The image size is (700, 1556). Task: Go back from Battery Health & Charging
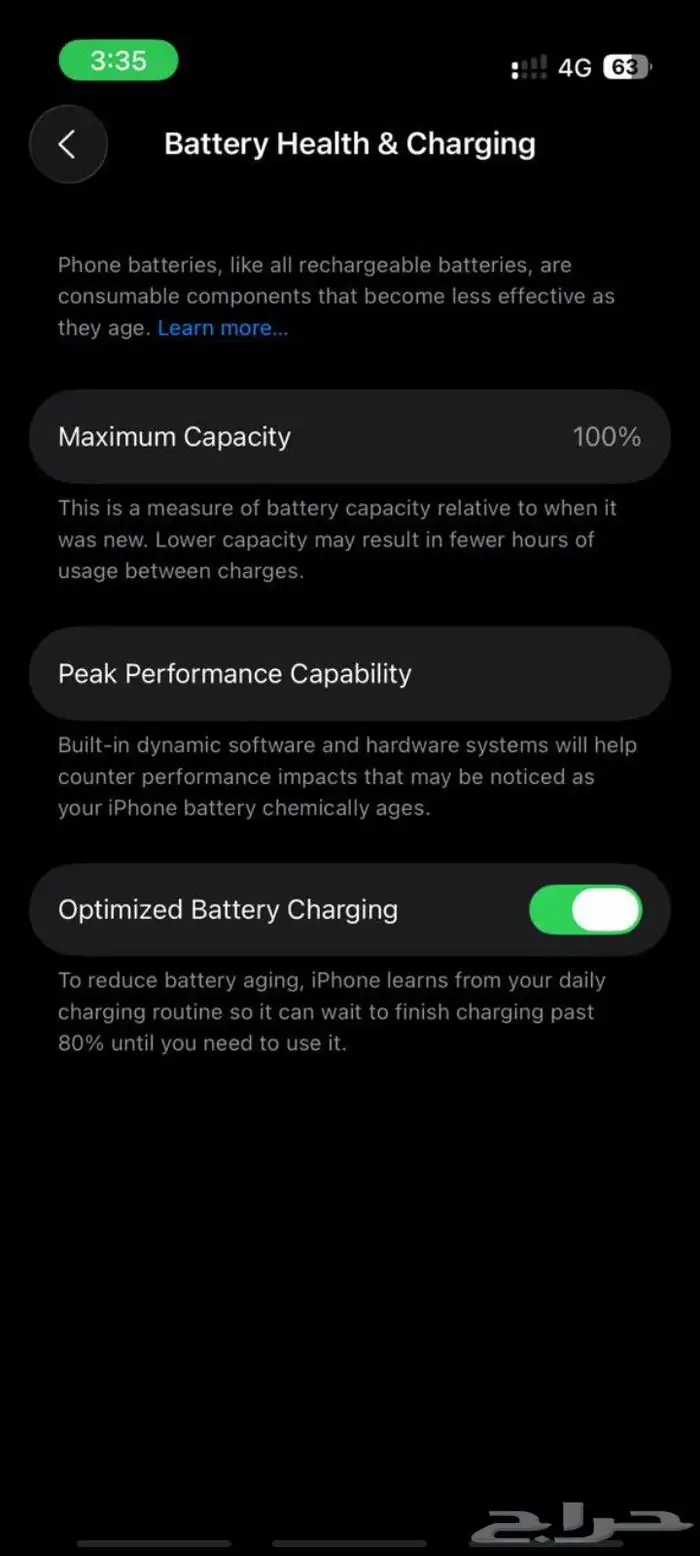pyautogui.click(x=67, y=145)
